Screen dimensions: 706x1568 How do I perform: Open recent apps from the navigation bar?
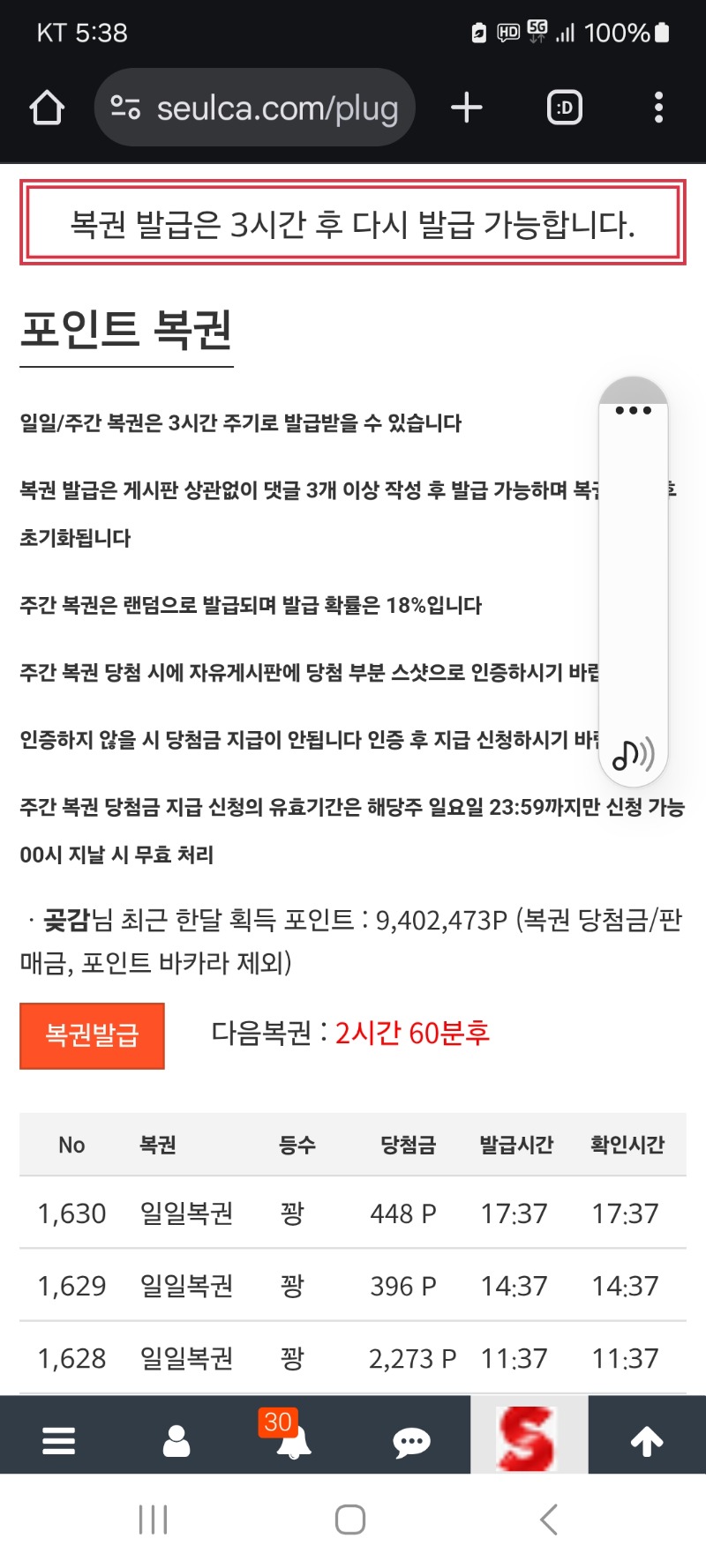[x=153, y=1519]
